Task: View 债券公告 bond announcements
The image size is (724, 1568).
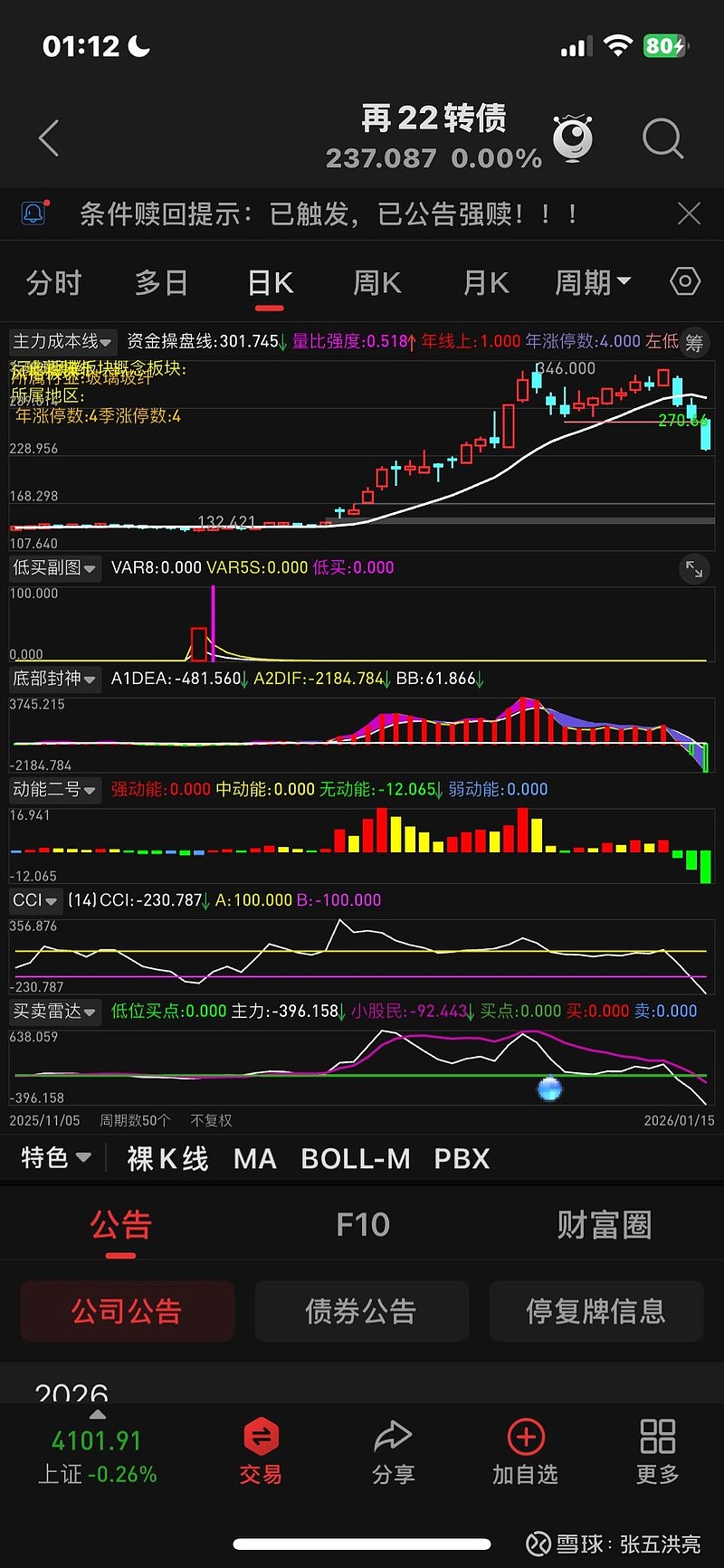Action: coord(361,1310)
